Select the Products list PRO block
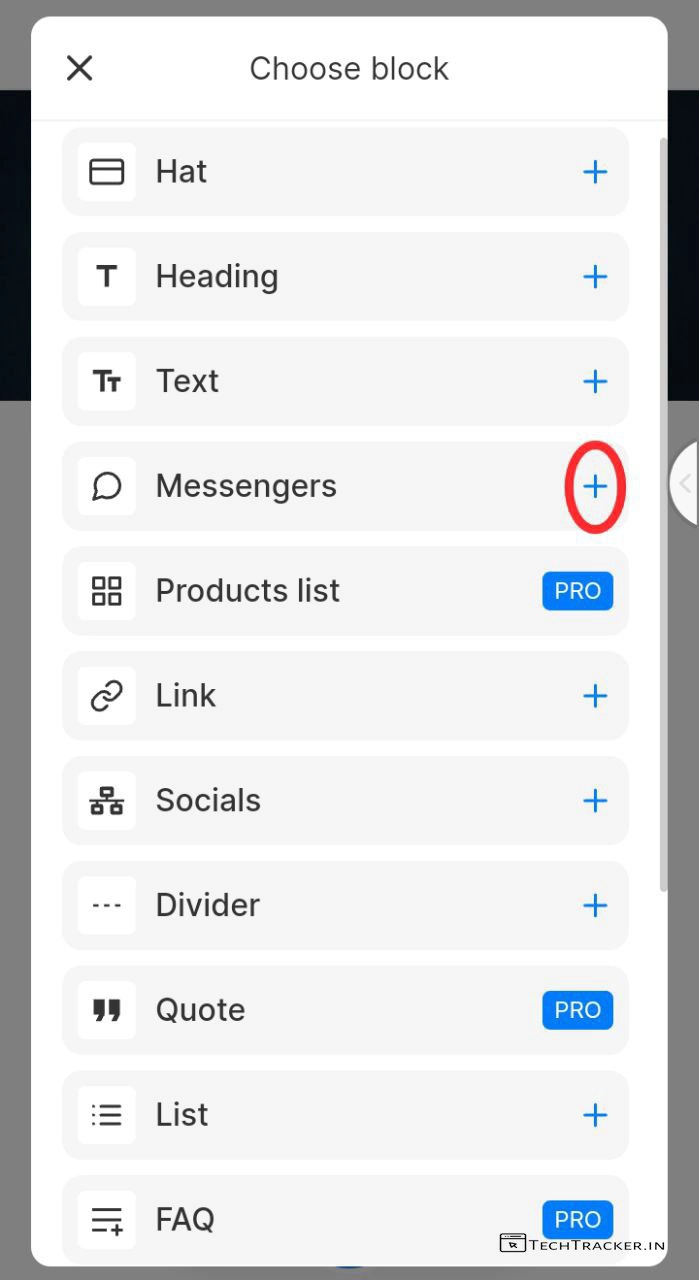This screenshot has width=699, height=1280. pyautogui.click(x=577, y=591)
